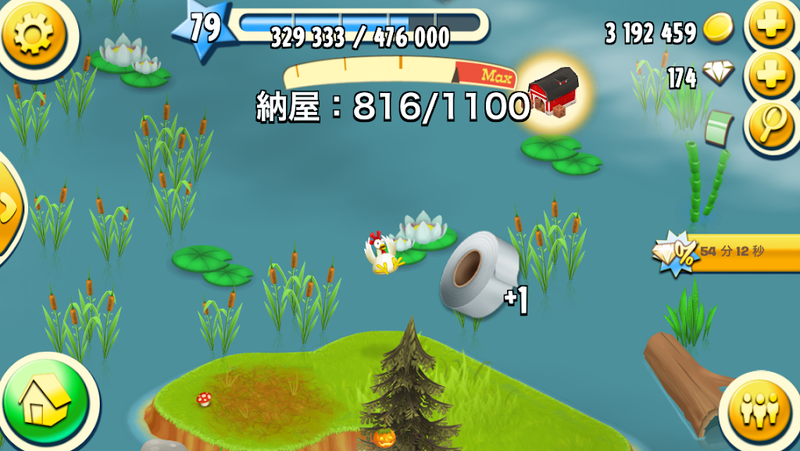Open the settings gear

(x=33, y=33)
